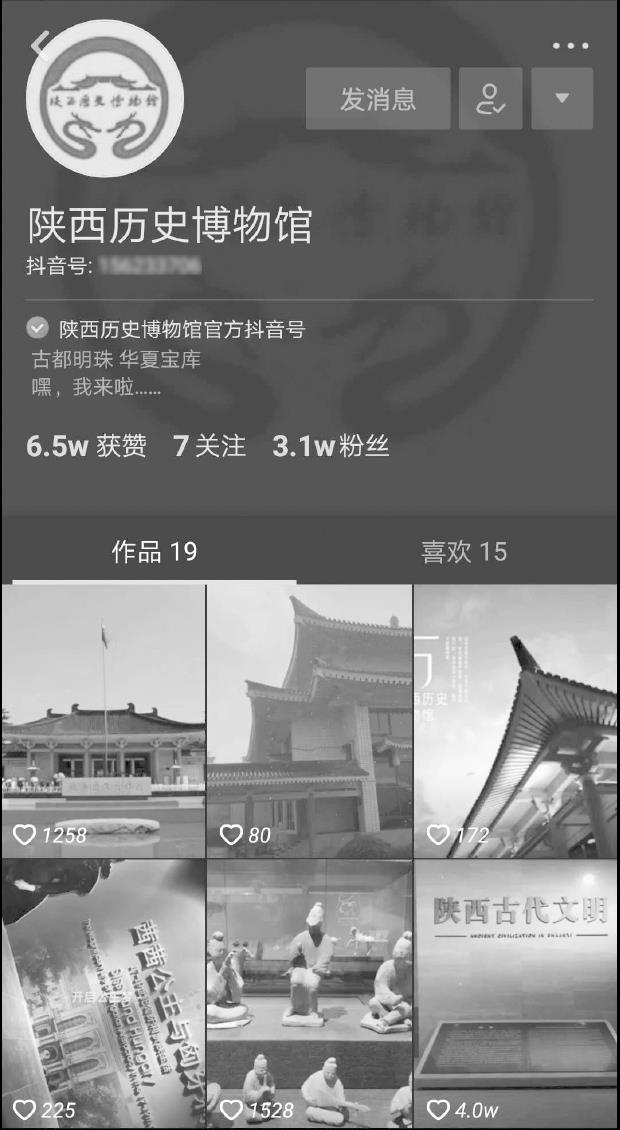Open the video with 80 likes
Viewport: 620px width, 1130px height.
(309, 720)
